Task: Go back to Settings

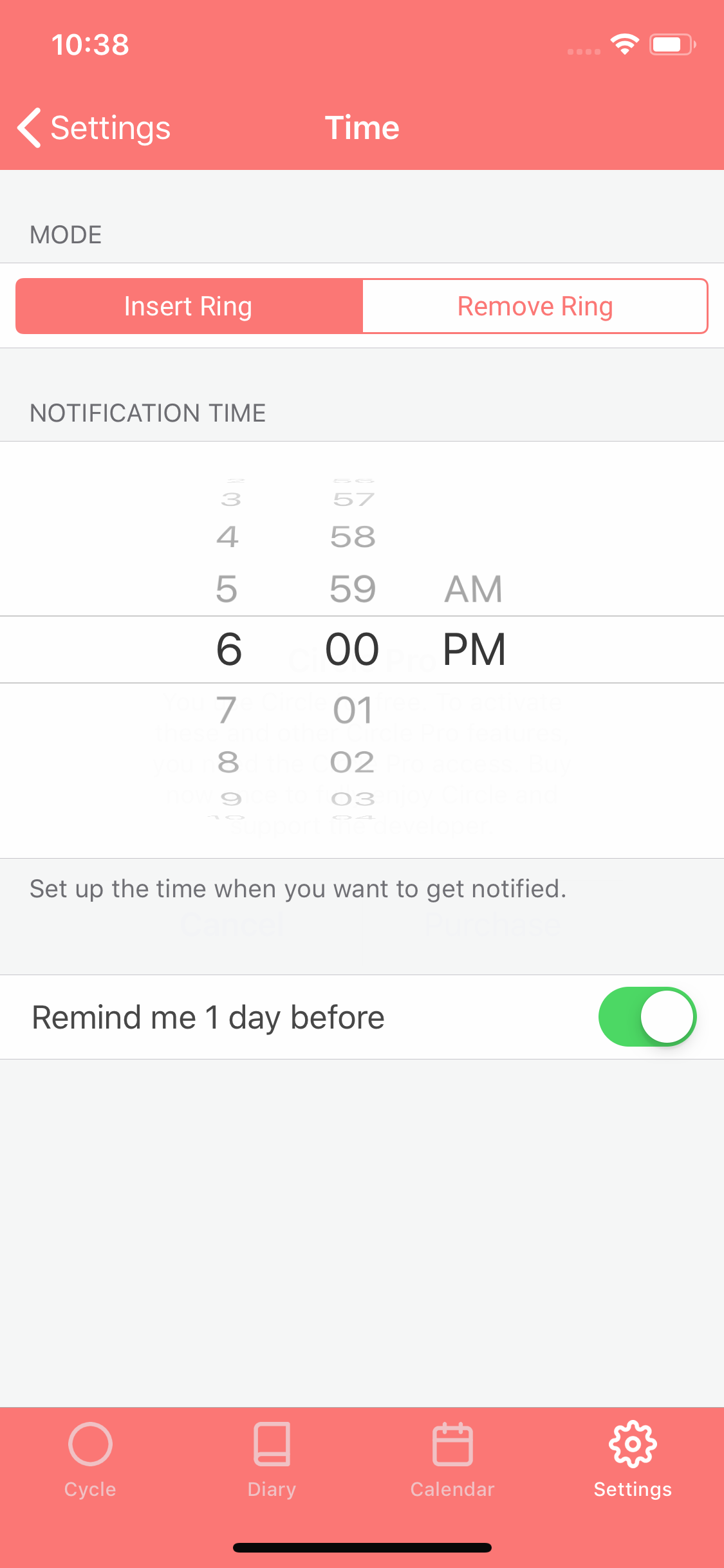Action: (x=95, y=127)
